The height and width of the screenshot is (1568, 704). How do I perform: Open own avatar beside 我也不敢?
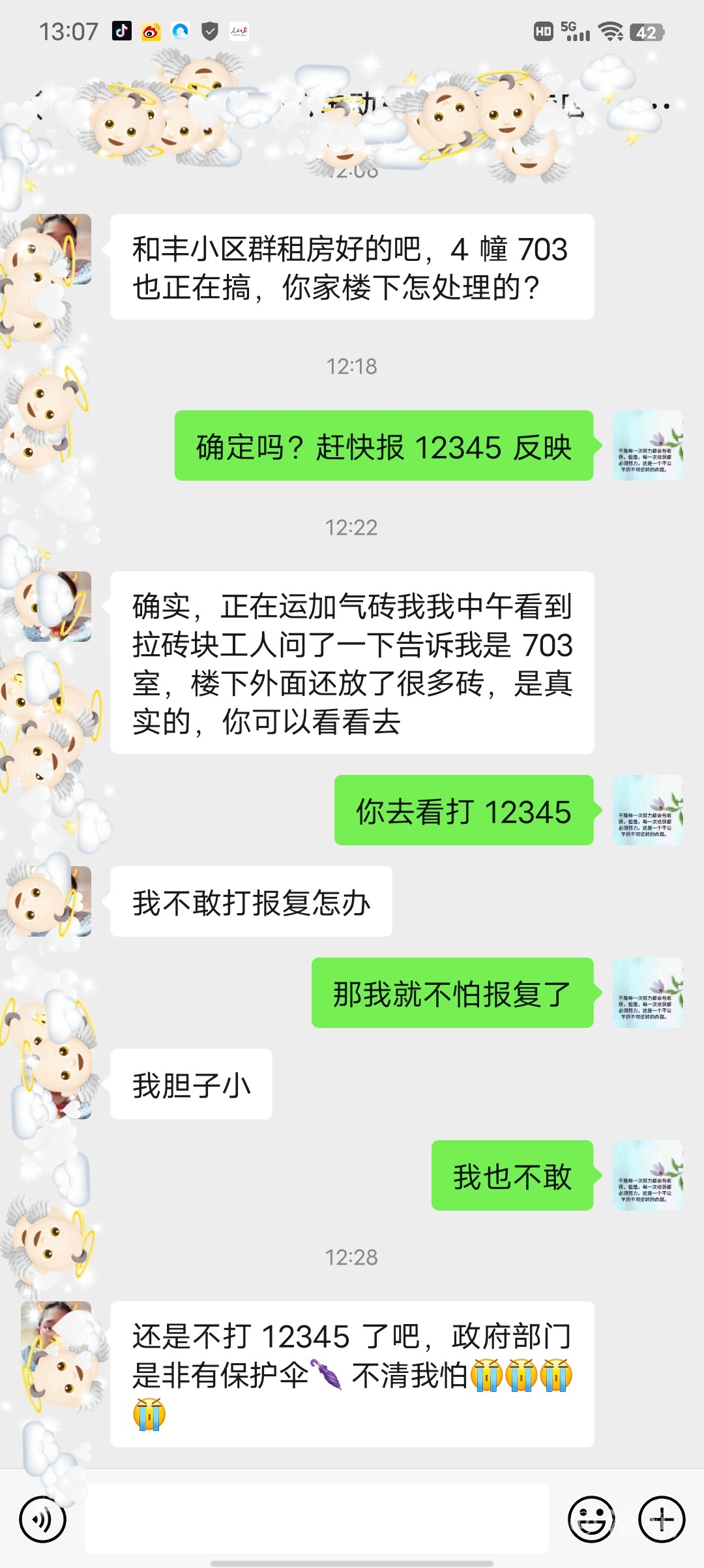pyautogui.click(x=647, y=1175)
